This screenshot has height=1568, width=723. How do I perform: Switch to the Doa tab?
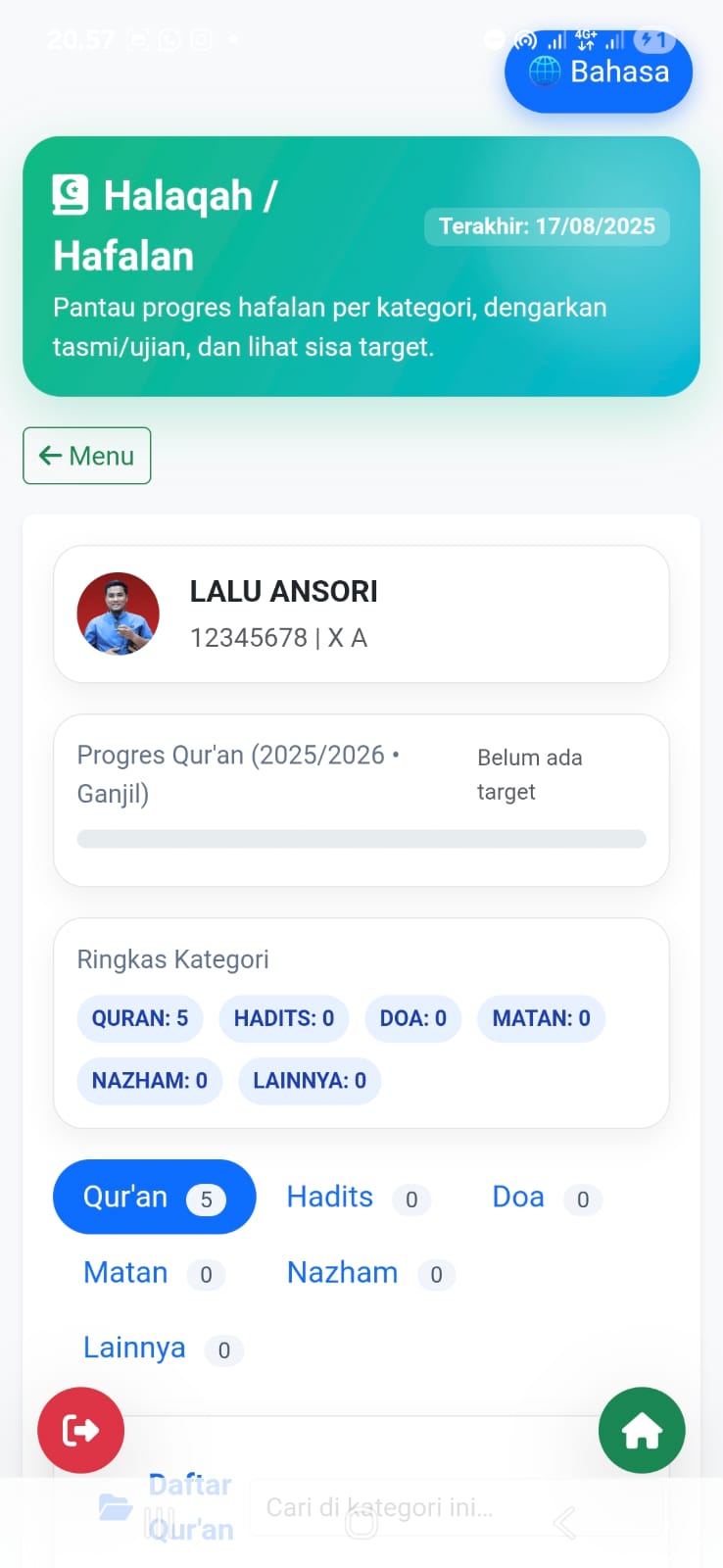pos(517,1197)
